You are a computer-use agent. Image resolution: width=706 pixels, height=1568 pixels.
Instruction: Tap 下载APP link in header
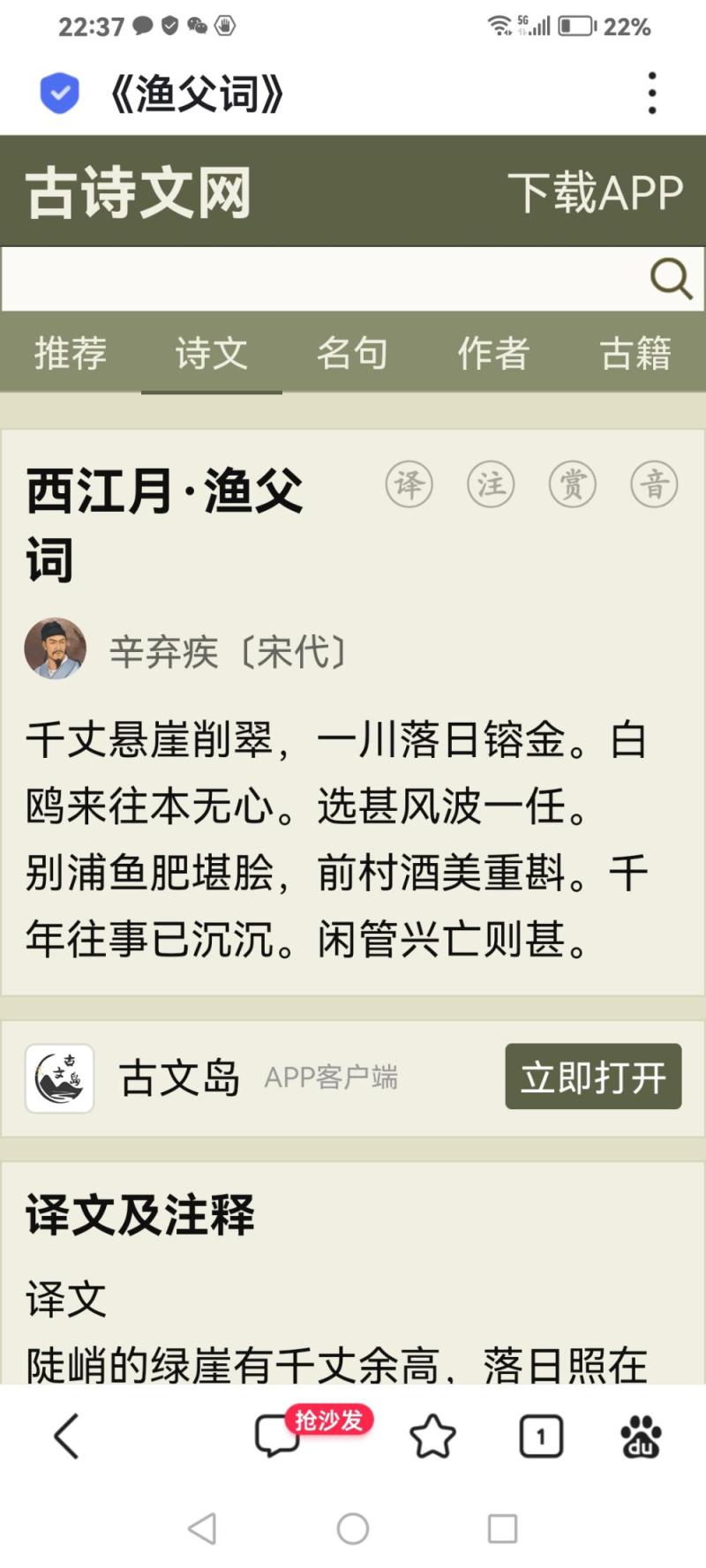tap(595, 193)
